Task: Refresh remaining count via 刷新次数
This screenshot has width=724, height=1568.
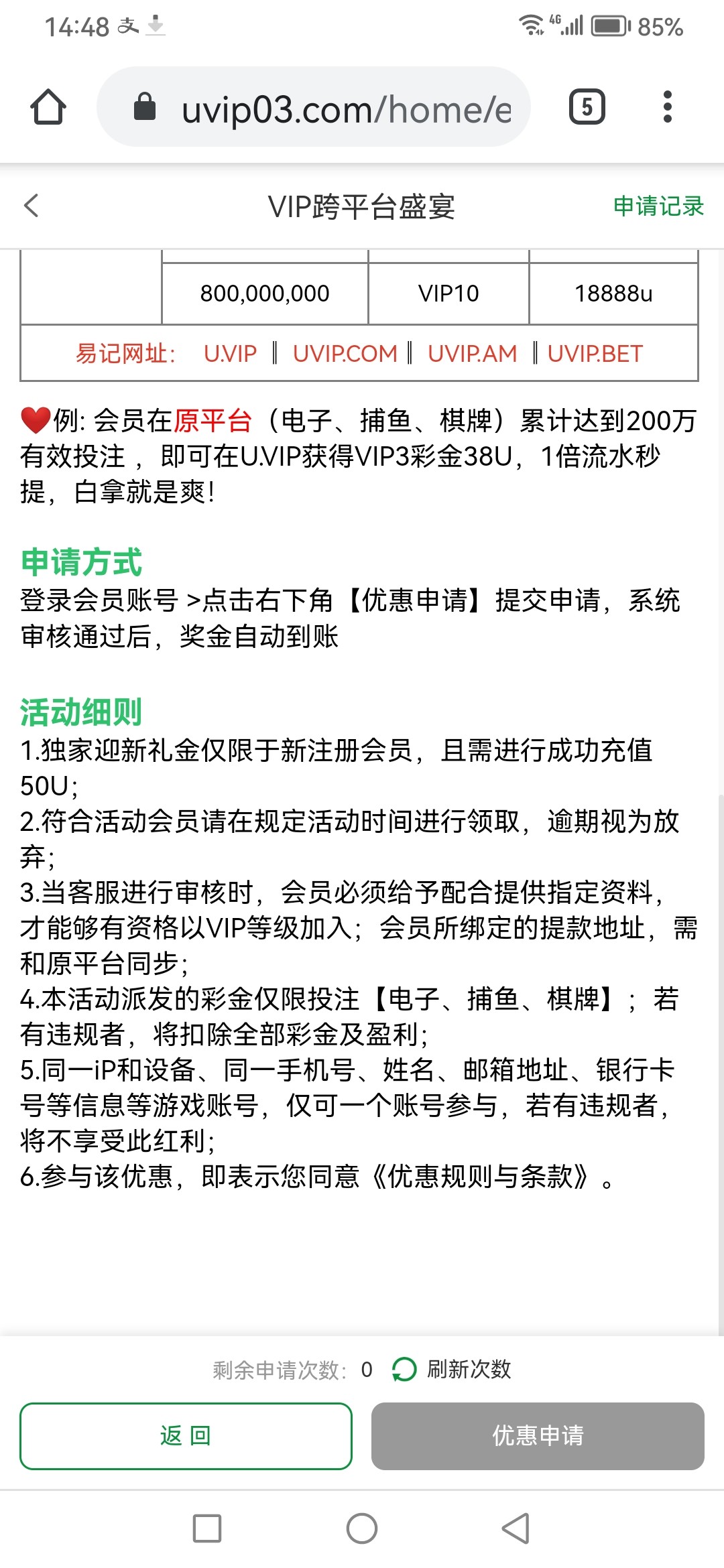Action: 452,1369
